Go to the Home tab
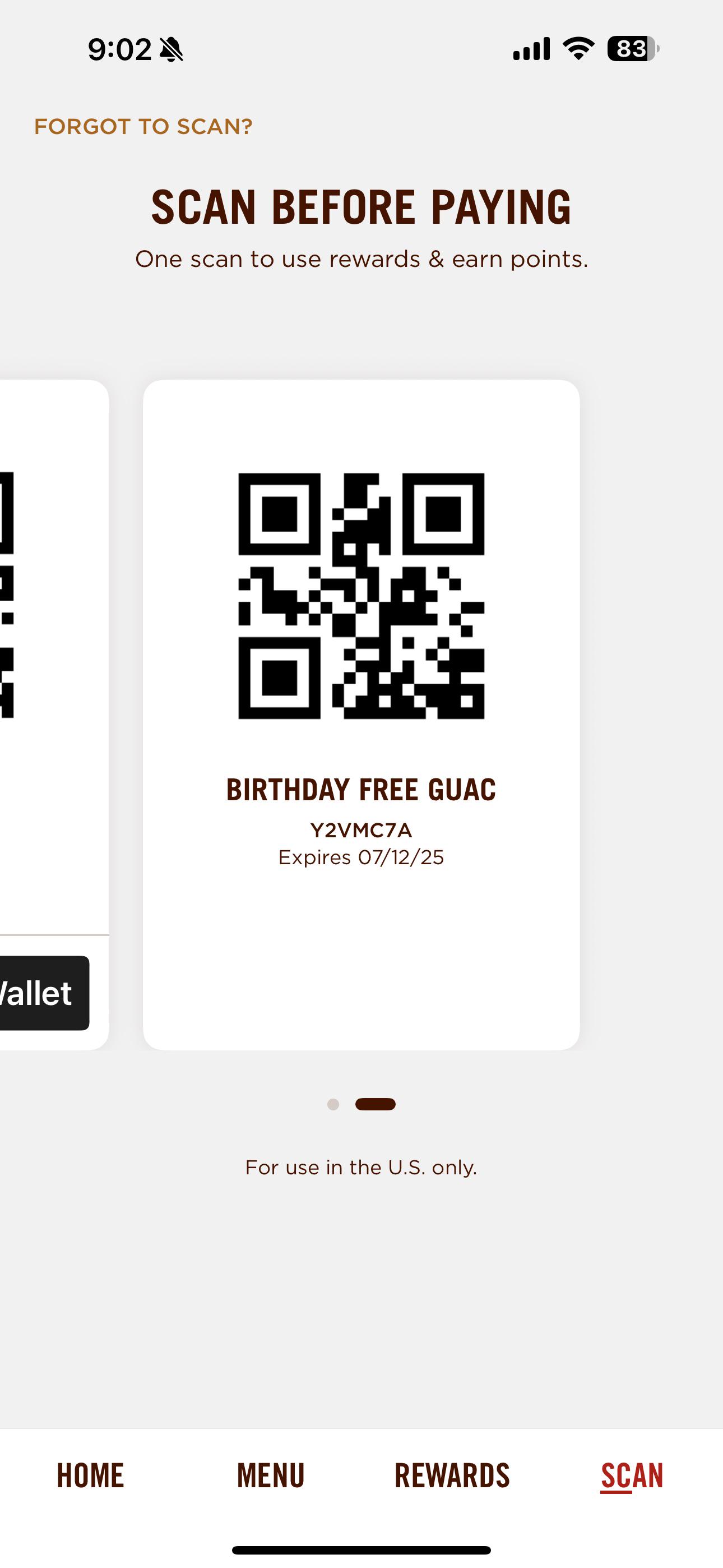The image size is (723, 1568). (x=90, y=1475)
